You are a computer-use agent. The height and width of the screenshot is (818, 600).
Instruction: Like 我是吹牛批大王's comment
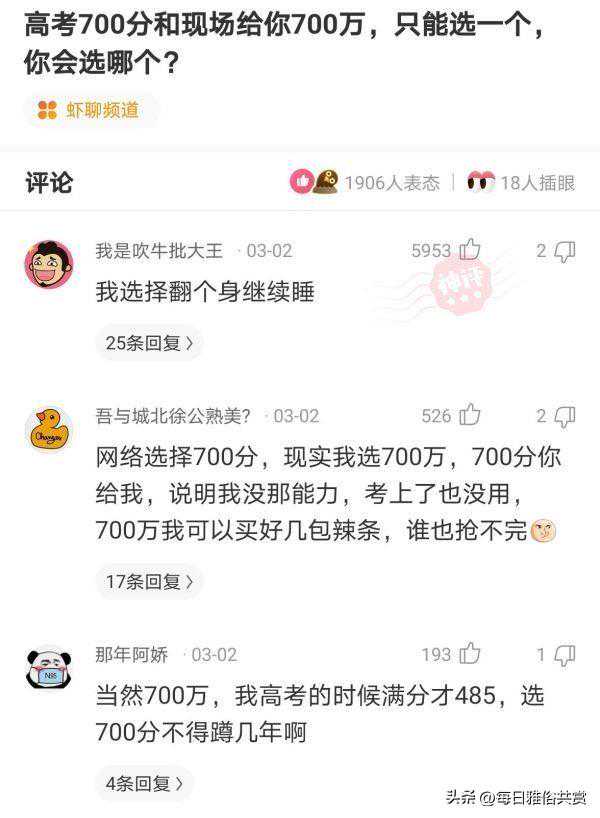pos(469,251)
